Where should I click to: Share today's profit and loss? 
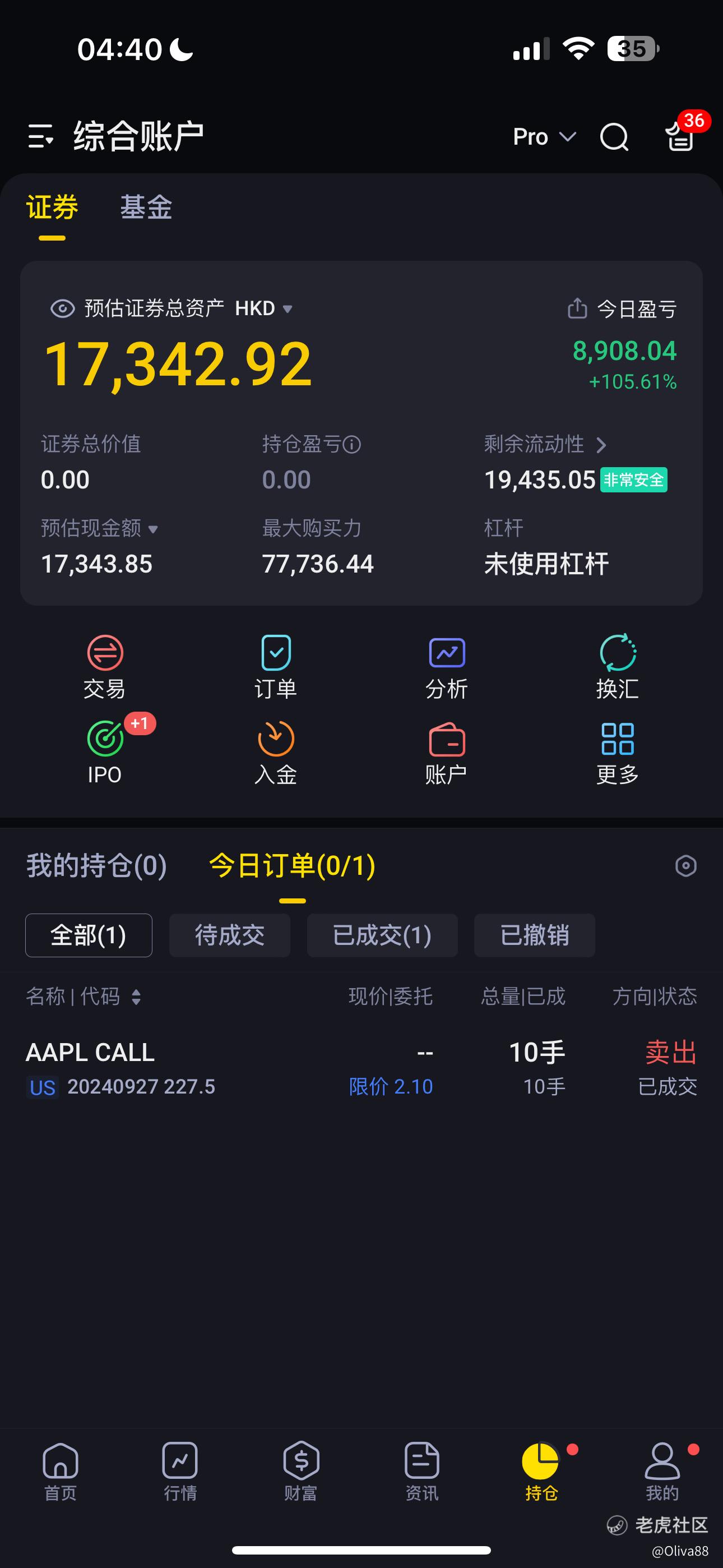pos(577,308)
